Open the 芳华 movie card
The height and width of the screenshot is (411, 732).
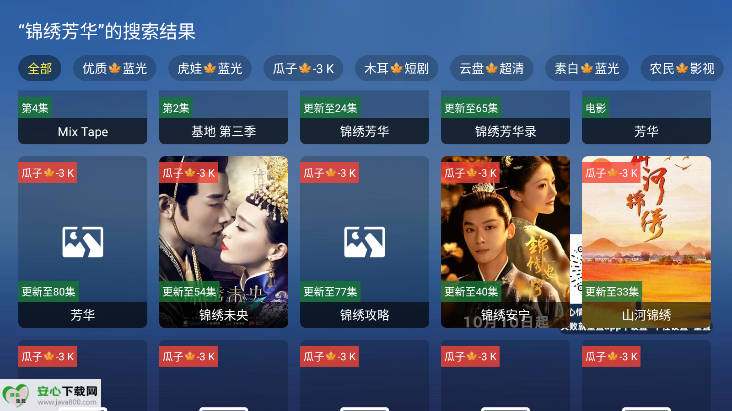coord(646,118)
